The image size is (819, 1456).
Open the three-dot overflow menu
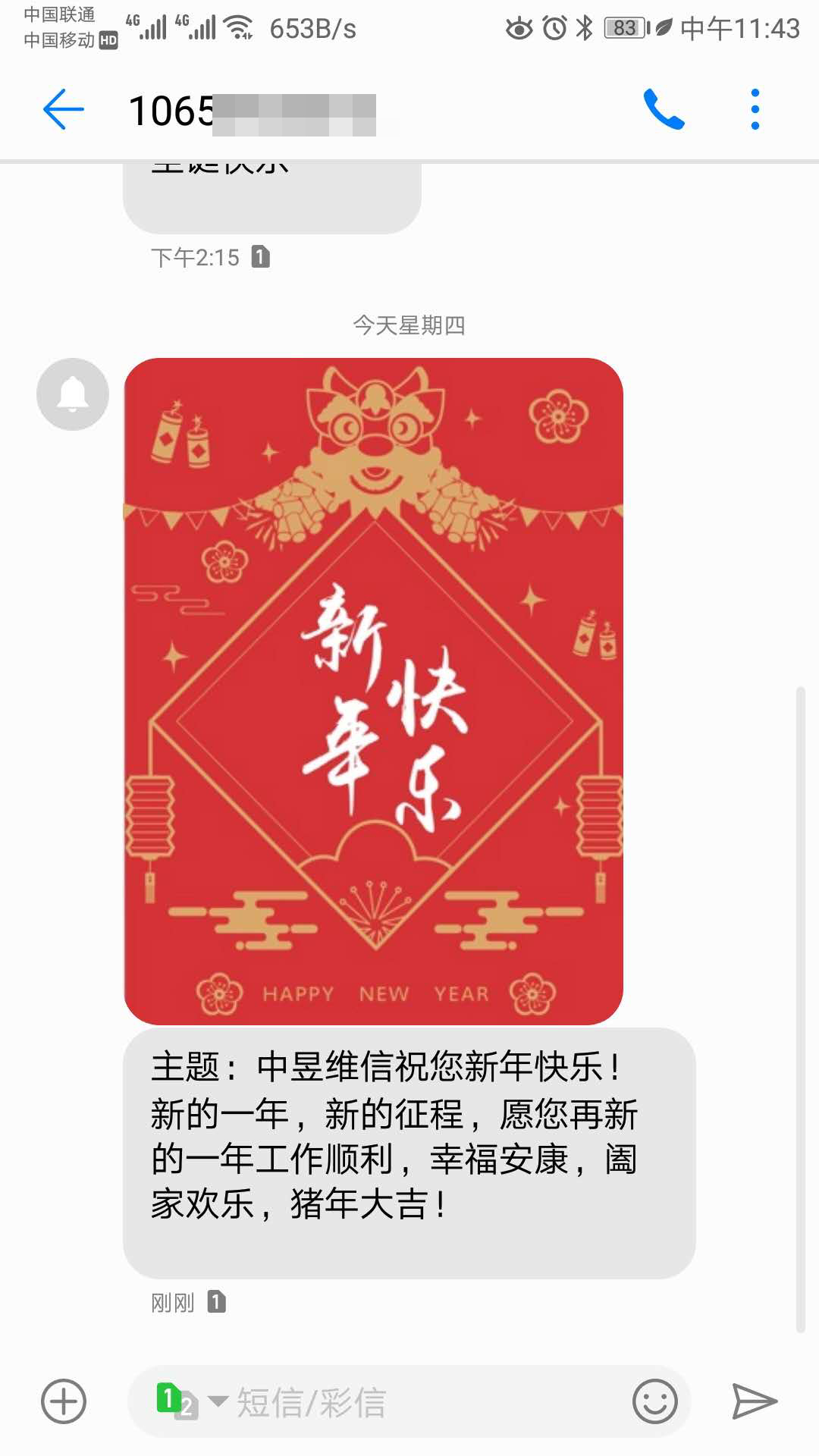tap(755, 108)
